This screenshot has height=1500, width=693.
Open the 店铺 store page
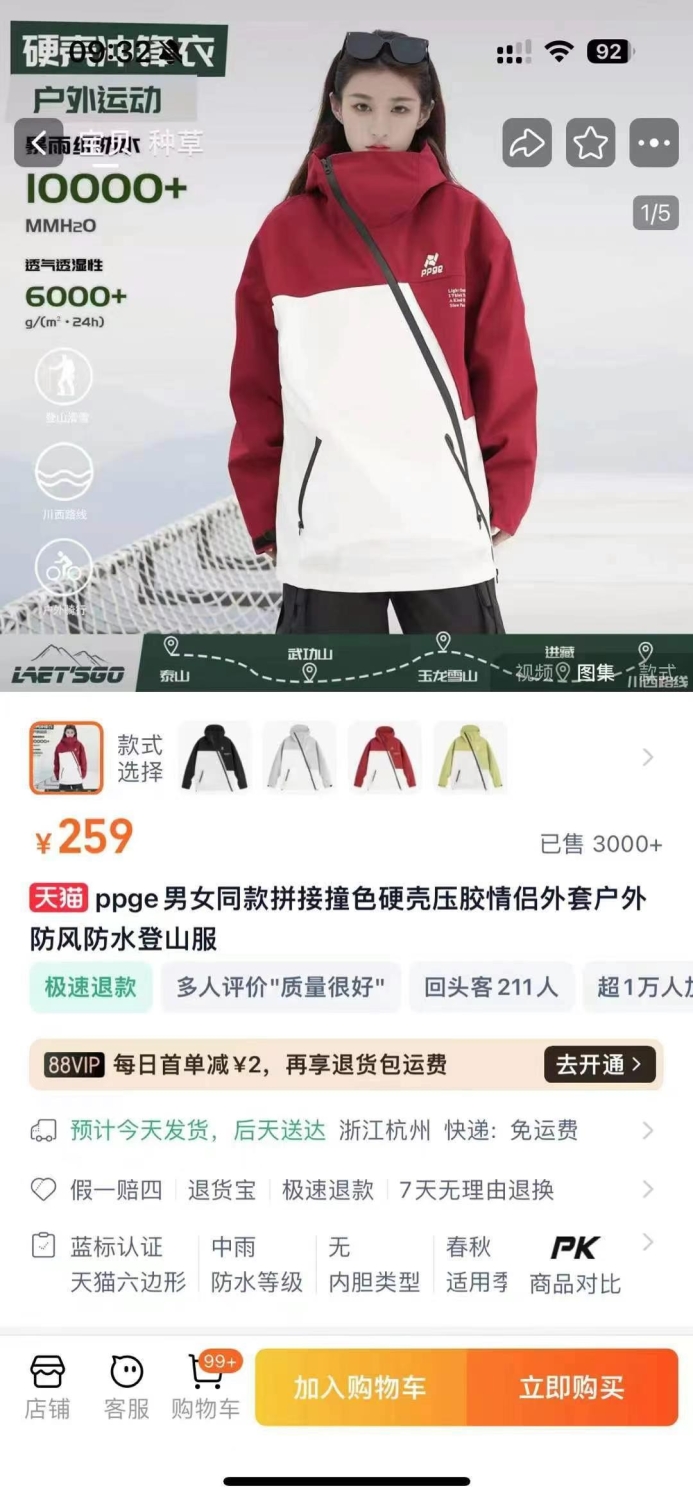(47, 1386)
